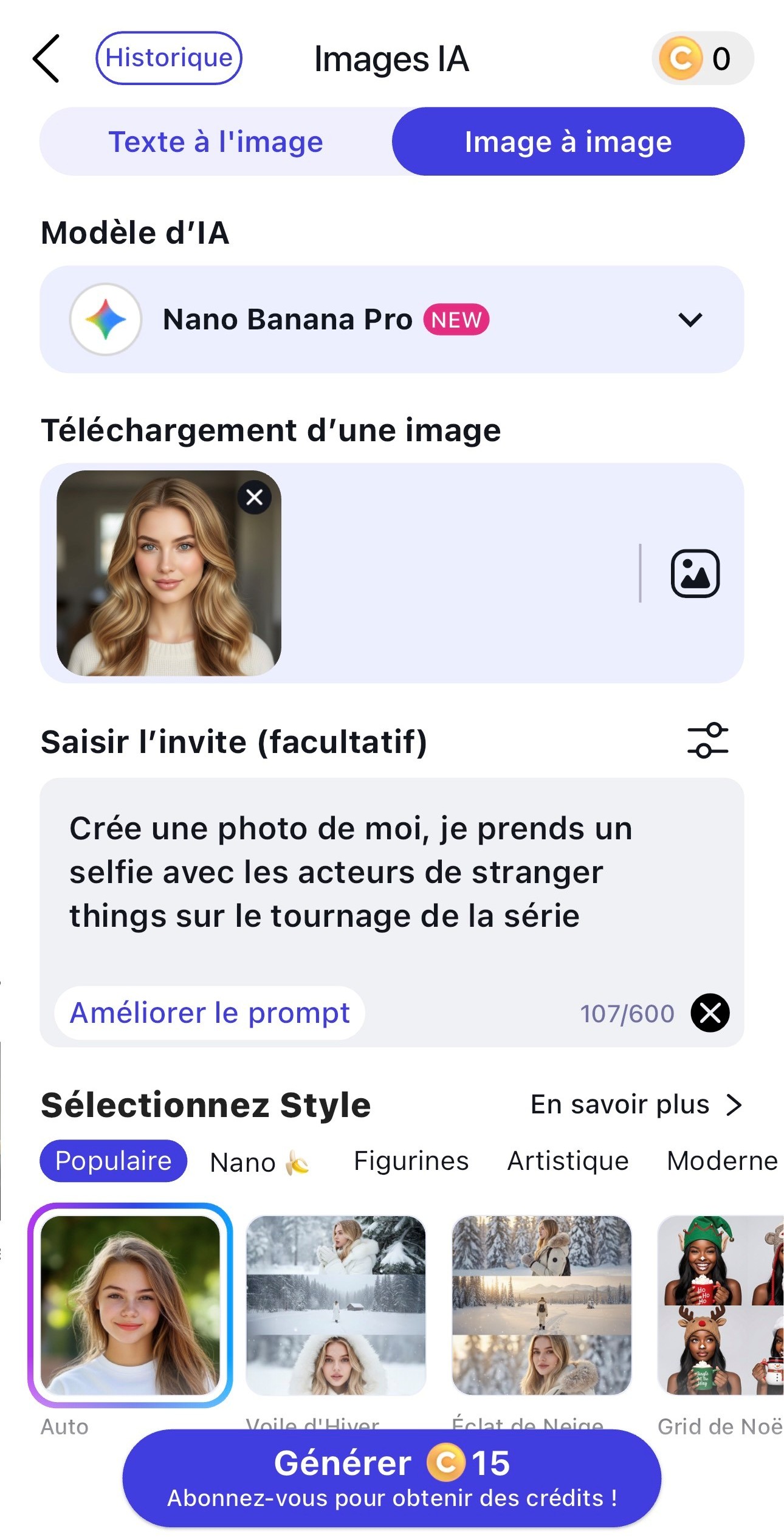Clear the prompt text
This screenshot has width=784, height=1537.
(710, 1013)
